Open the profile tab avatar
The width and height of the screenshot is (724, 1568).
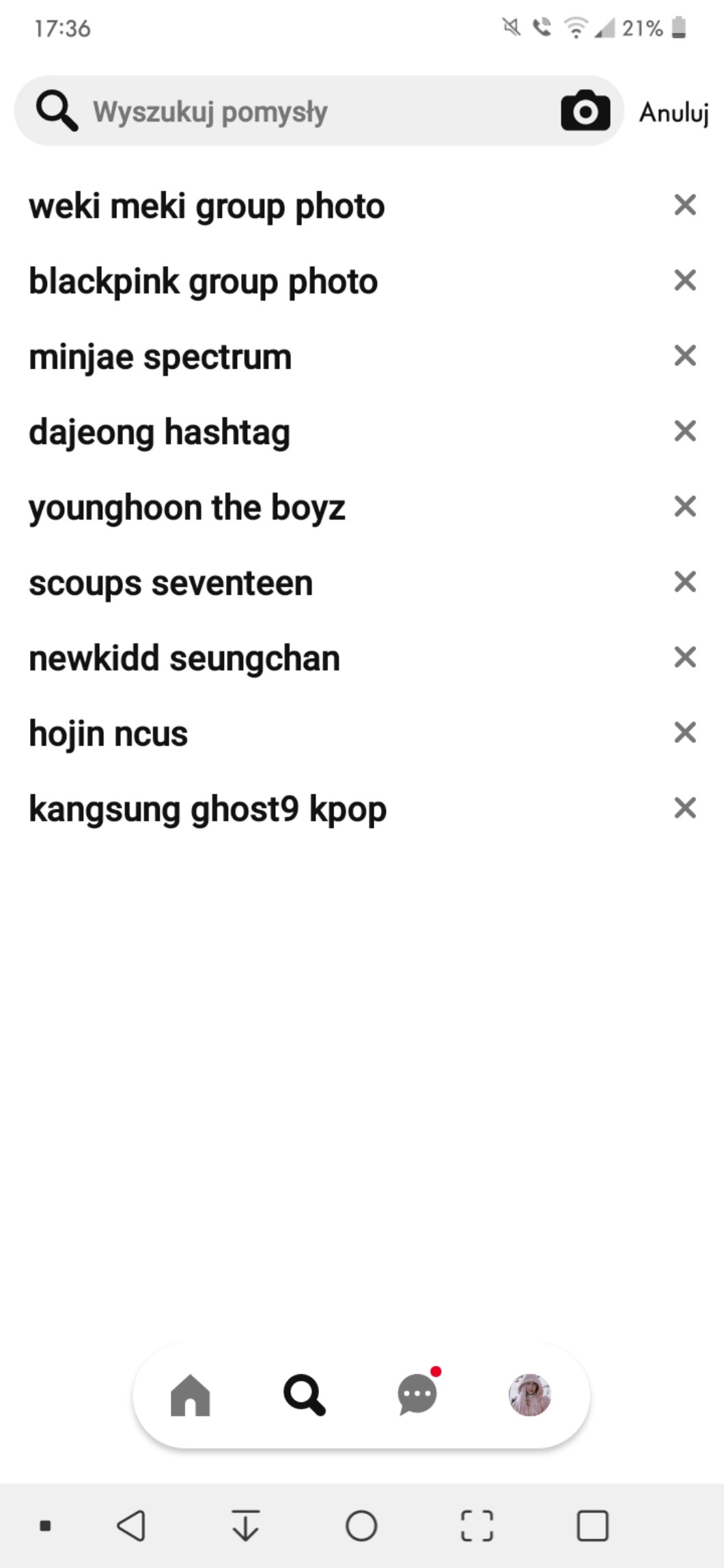click(529, 1395)
